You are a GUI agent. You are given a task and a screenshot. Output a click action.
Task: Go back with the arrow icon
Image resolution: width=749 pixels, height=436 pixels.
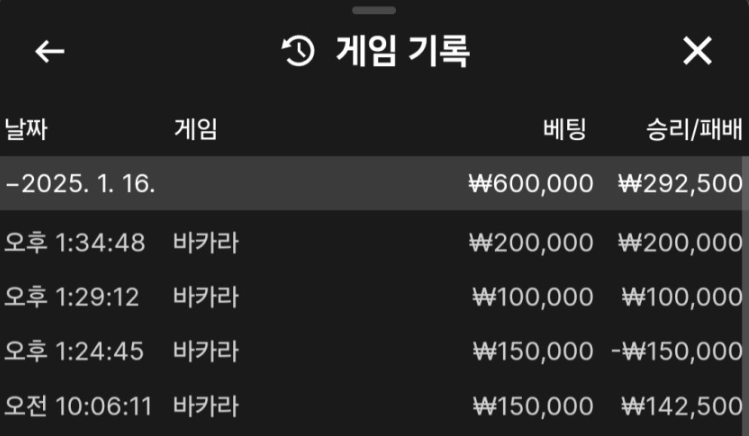[49, 52]
